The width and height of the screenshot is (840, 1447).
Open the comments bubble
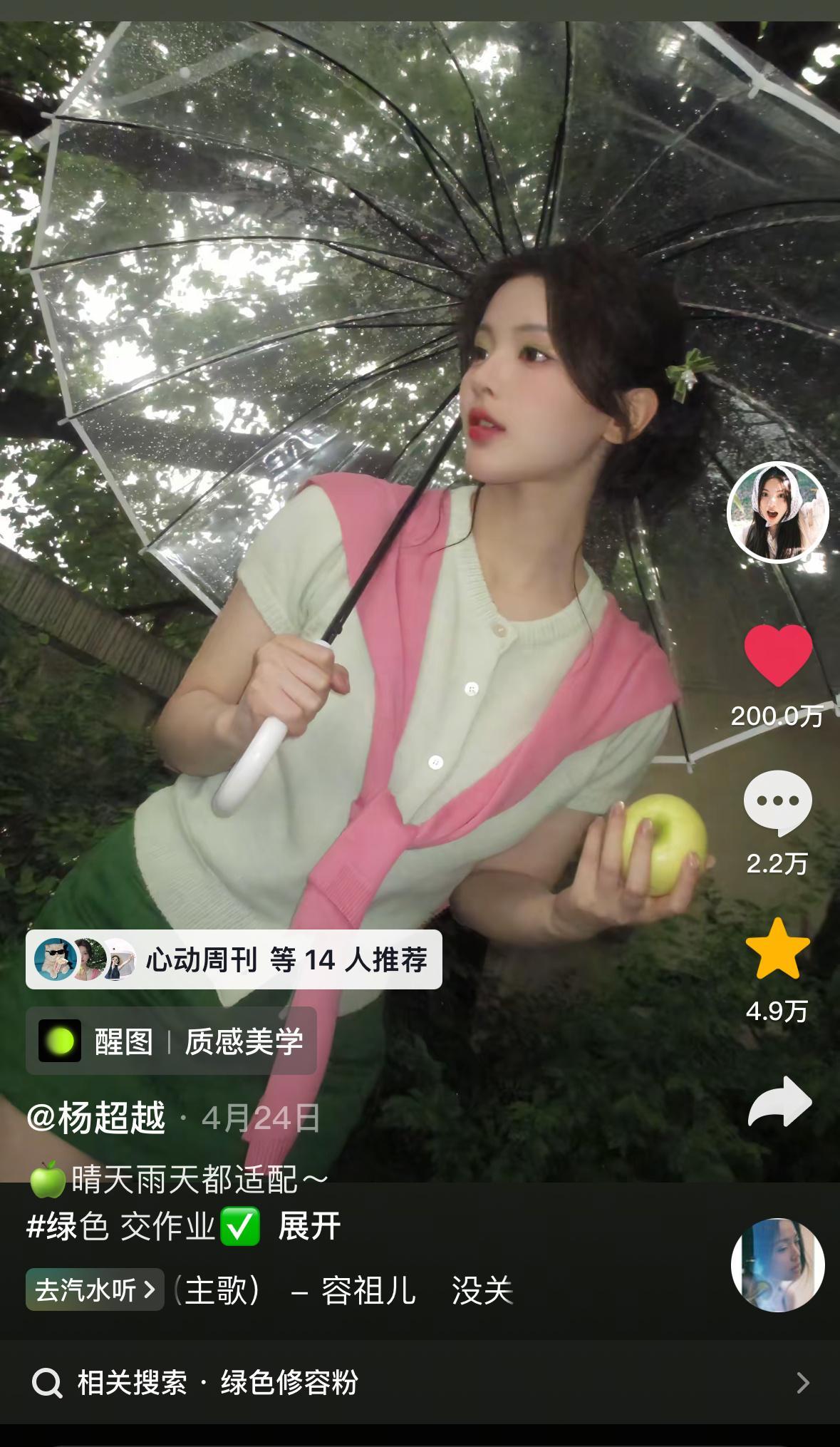[x=777, y=803]
